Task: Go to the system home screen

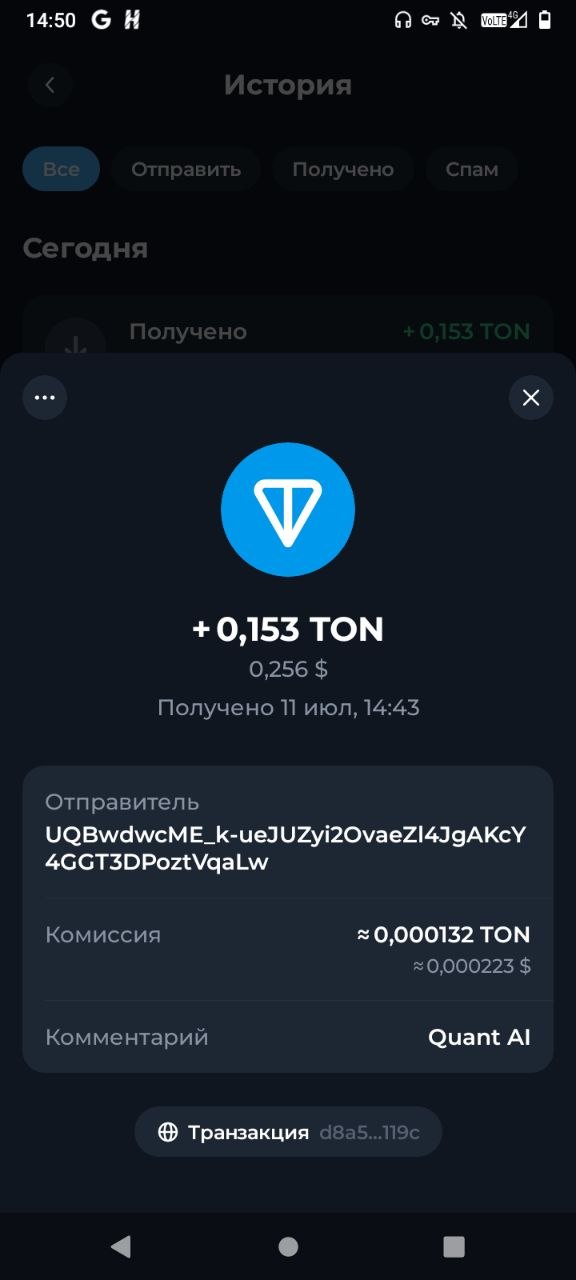Action: (288, 1246)
